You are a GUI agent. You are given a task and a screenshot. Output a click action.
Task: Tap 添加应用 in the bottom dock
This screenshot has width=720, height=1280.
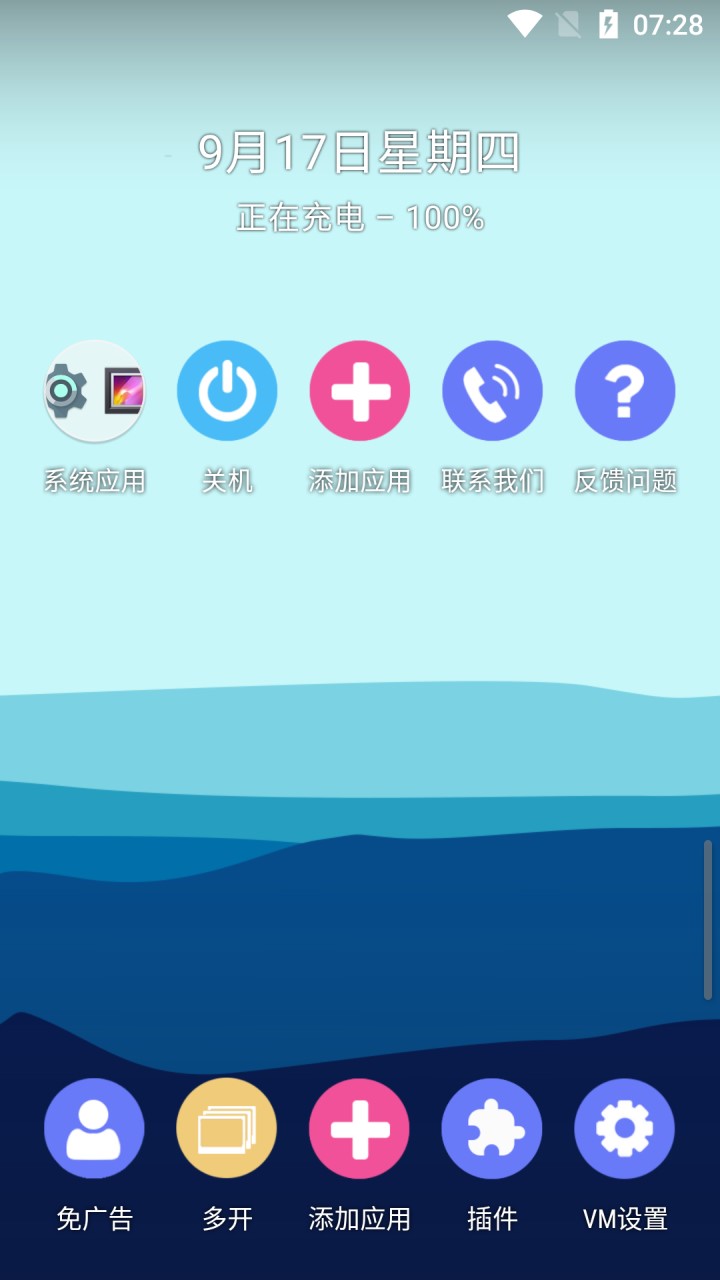pyautogui.click(x=360, y=1128)
